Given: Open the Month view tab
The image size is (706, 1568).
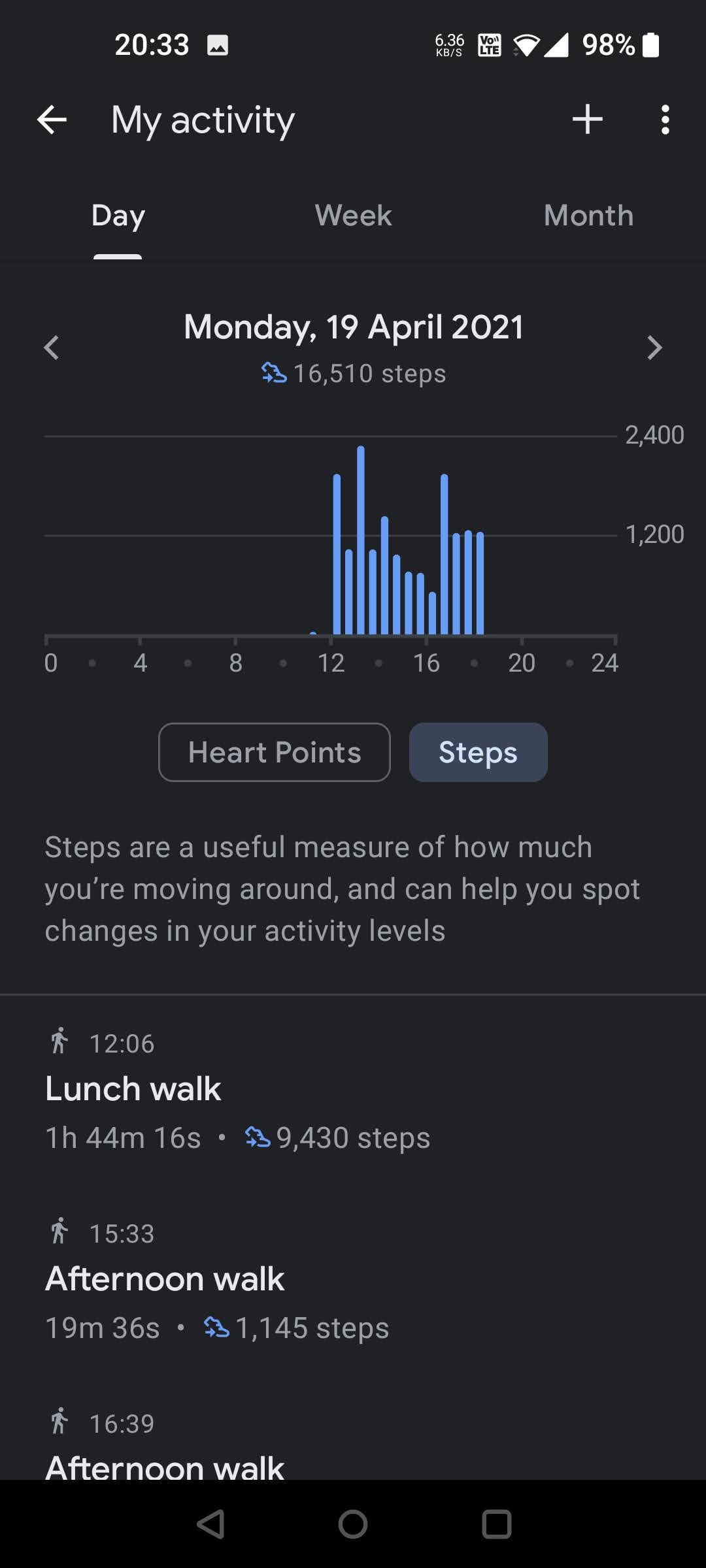Looking at the screenshot, I should (588, 216).
